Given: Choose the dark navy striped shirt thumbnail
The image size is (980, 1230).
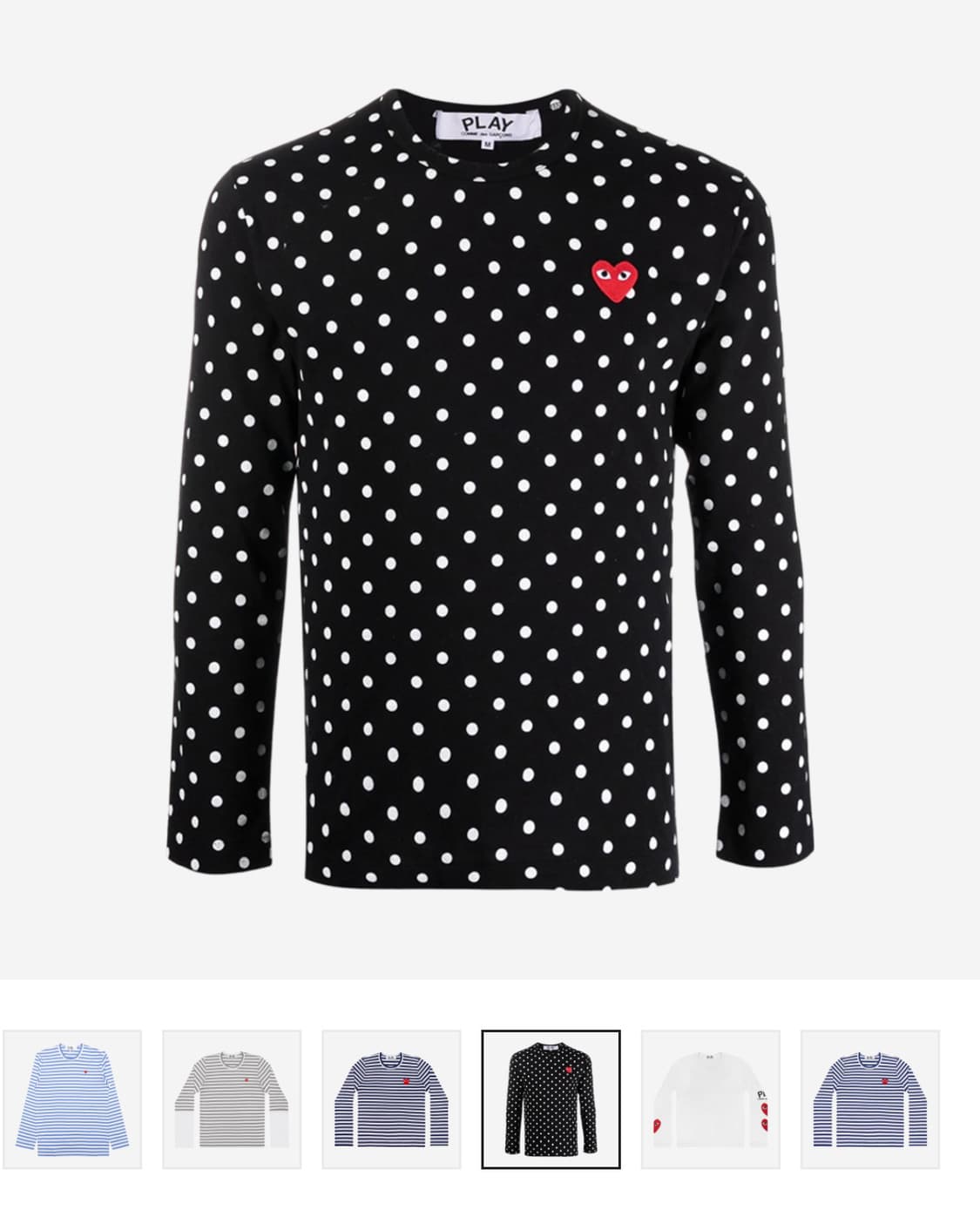Looking at the screenshot, I should (391, 1099).
